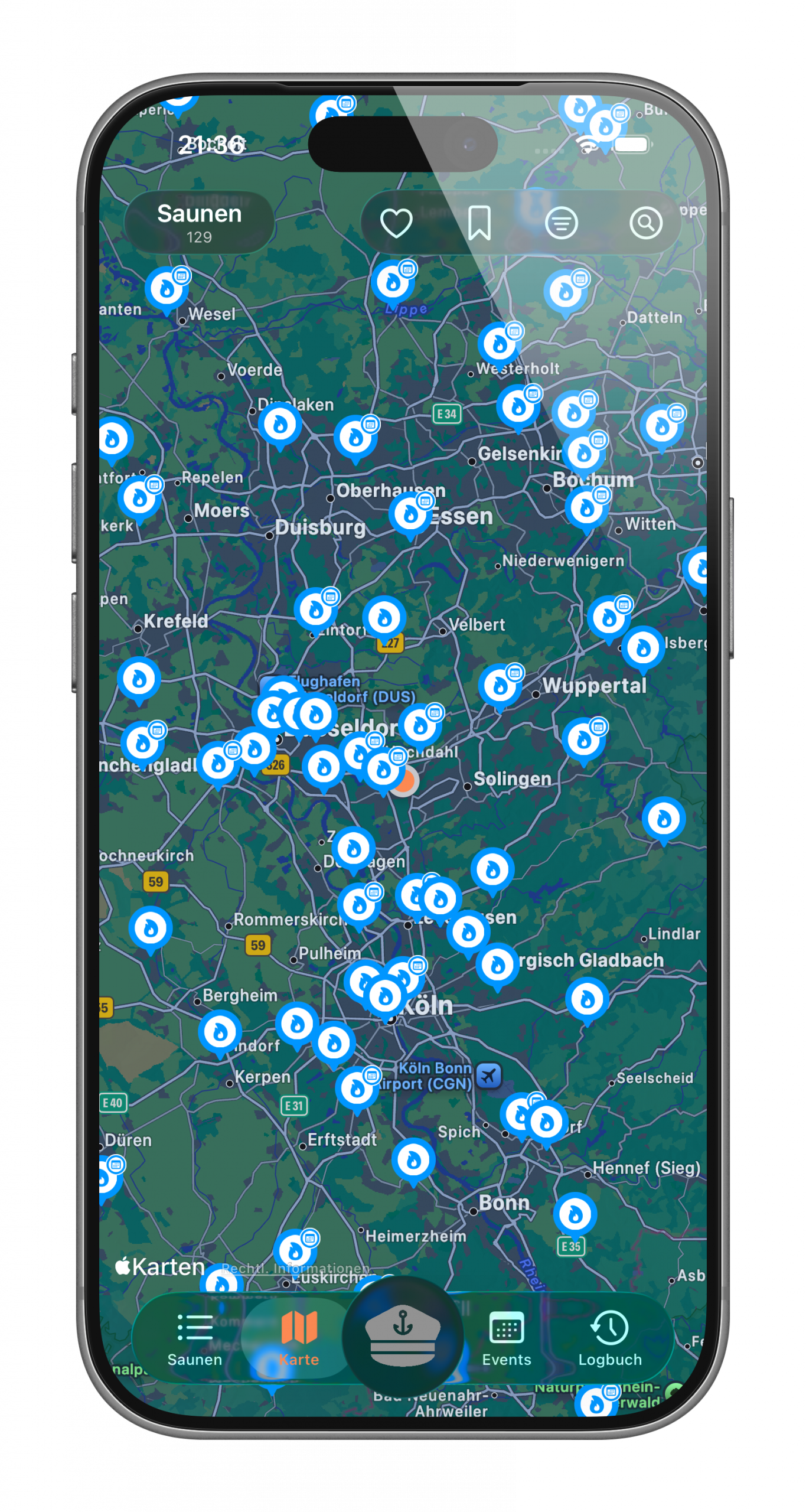Open the sauna pin above E35 near Bonn
The height and width of the screenshot is (1512, 806).
click(575, 1214)
